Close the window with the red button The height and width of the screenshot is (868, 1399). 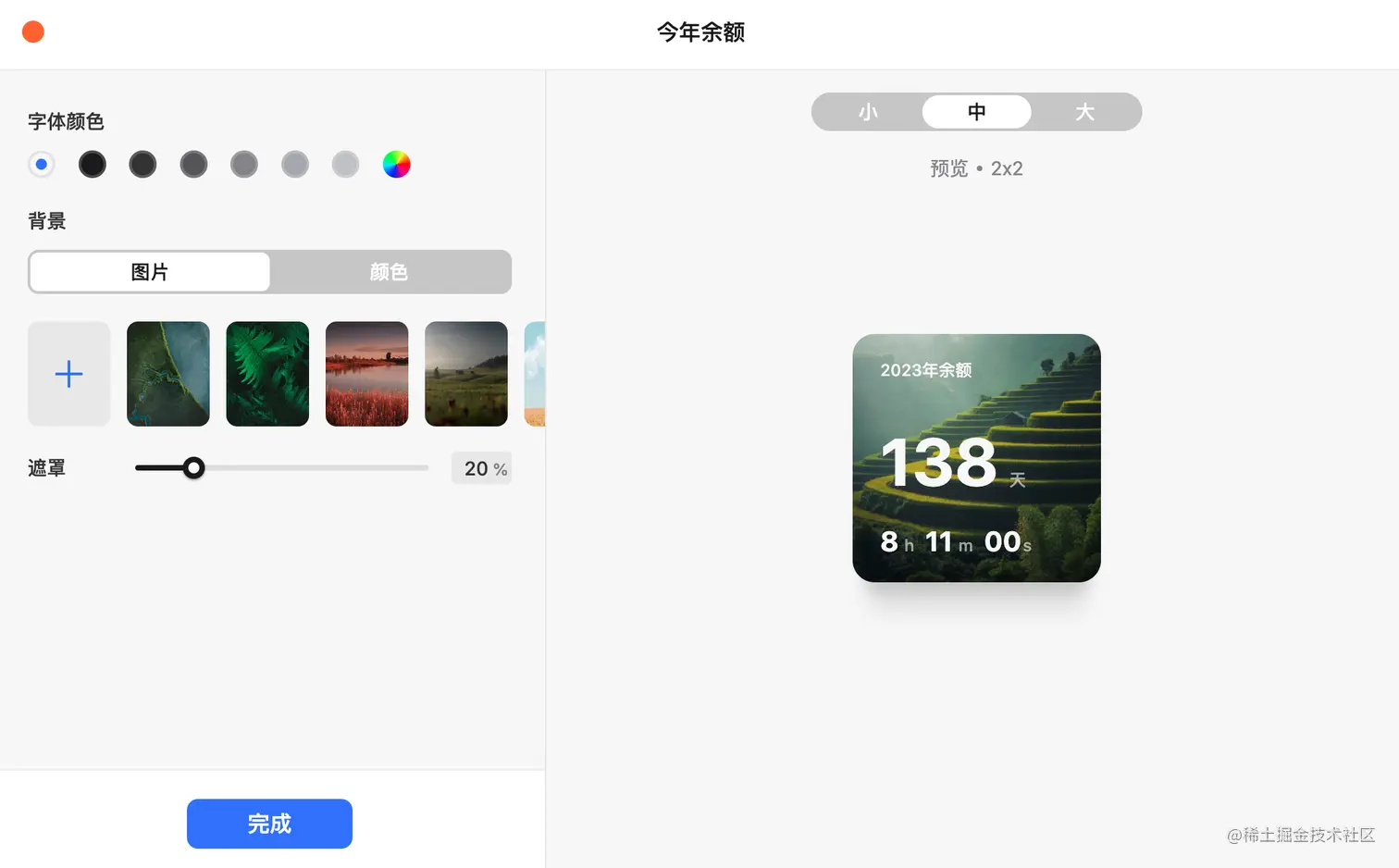33,32
